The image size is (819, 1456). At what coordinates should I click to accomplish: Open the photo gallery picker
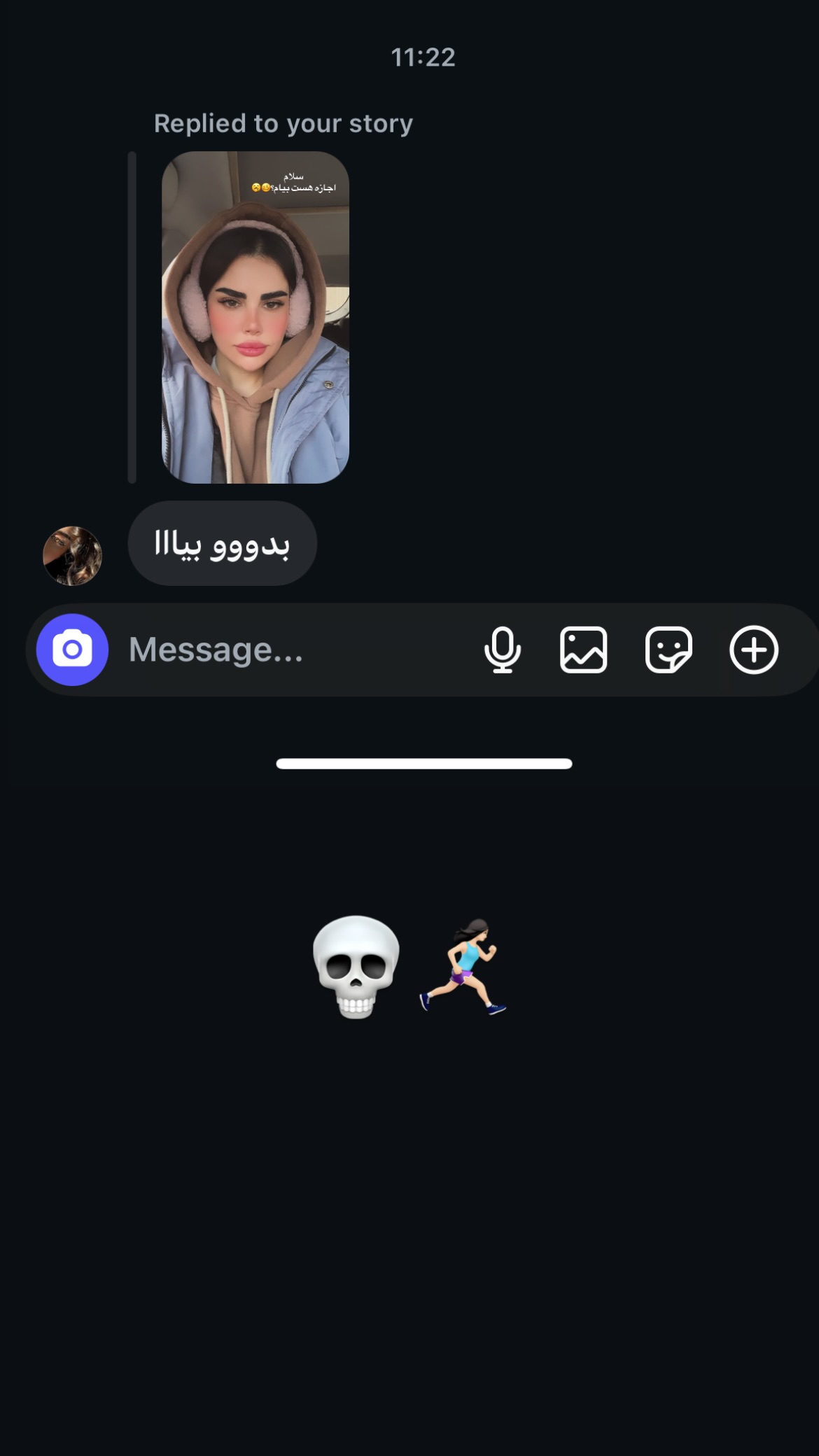tap(584, 650)
